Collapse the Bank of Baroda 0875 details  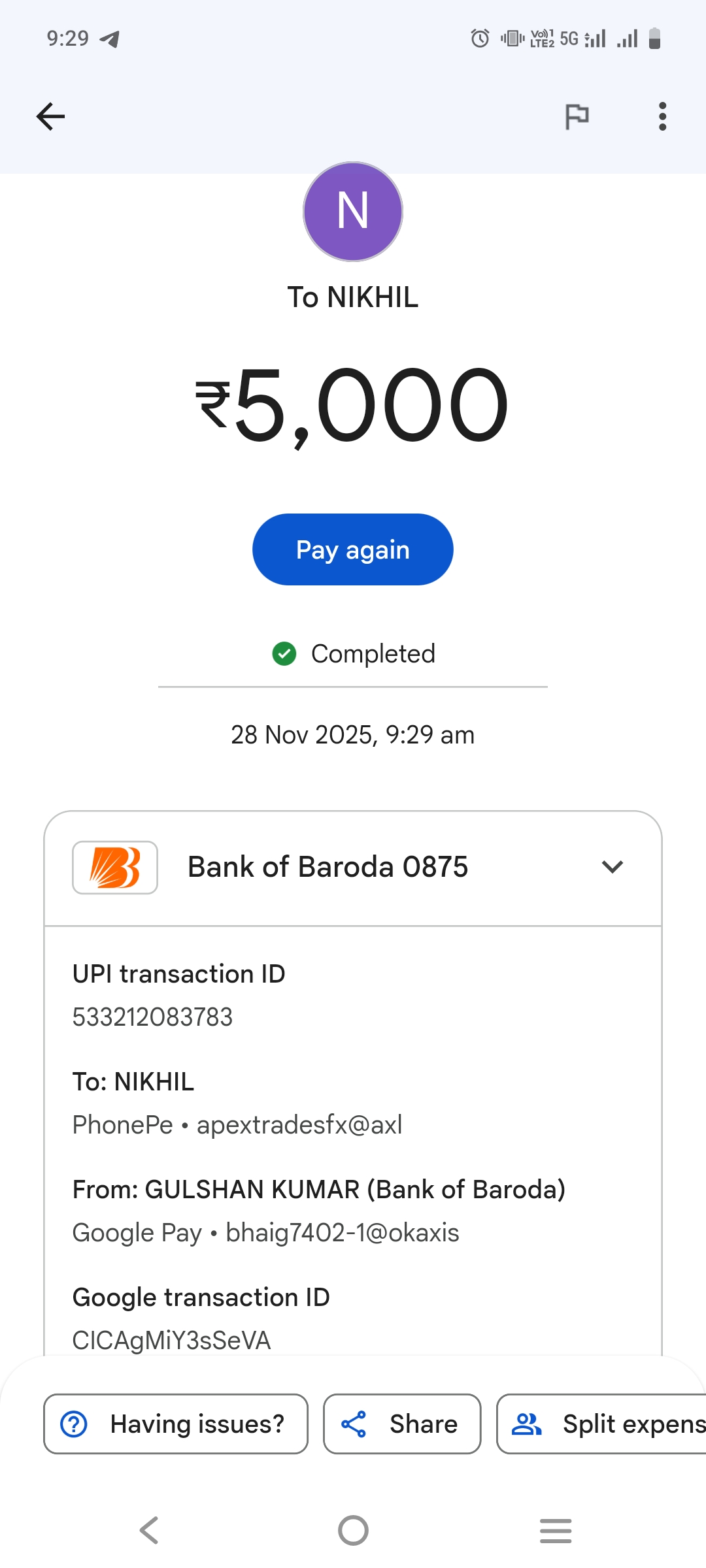tap(613, 867)
